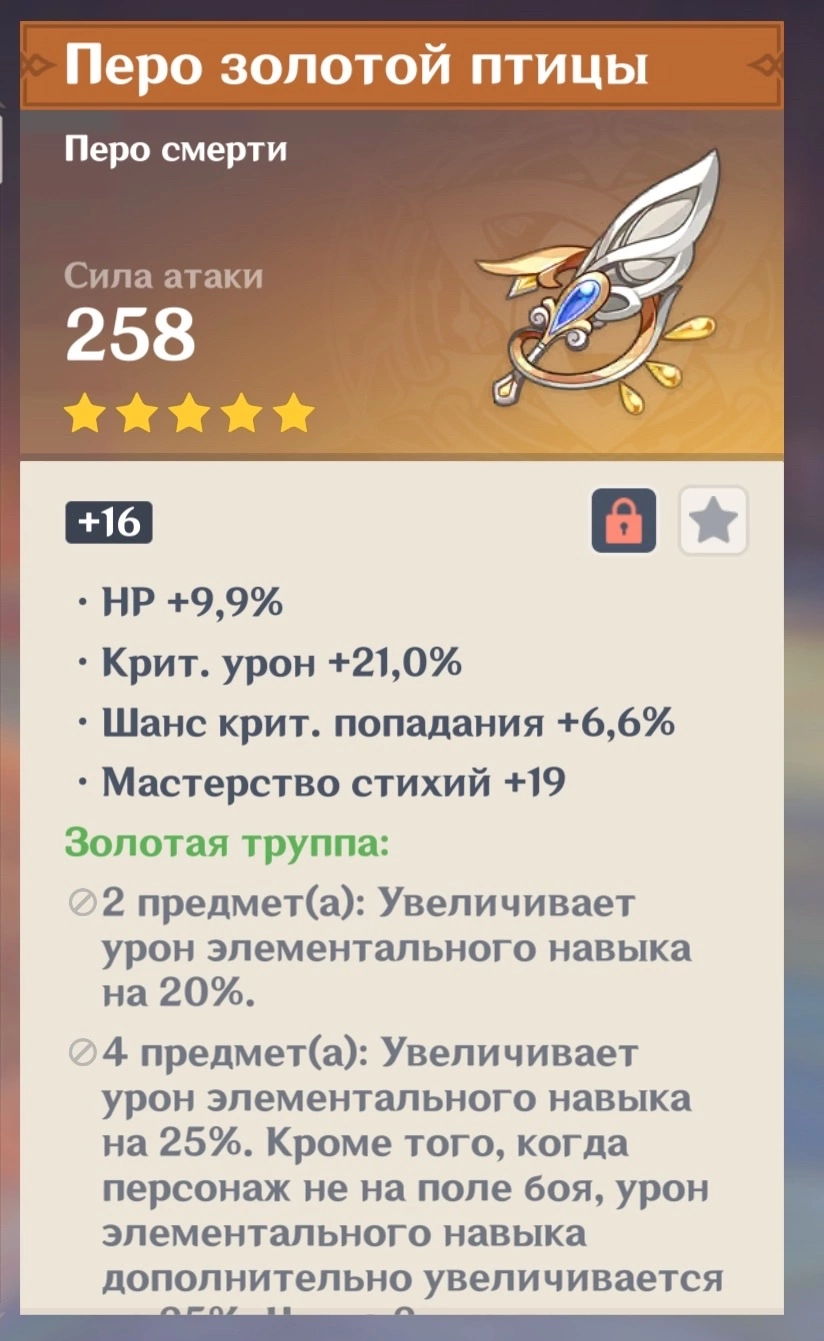The height and width of the screenshot is (1341, 824).
Task: Mark the artifact with the star icon
Action: click(713, 520)
